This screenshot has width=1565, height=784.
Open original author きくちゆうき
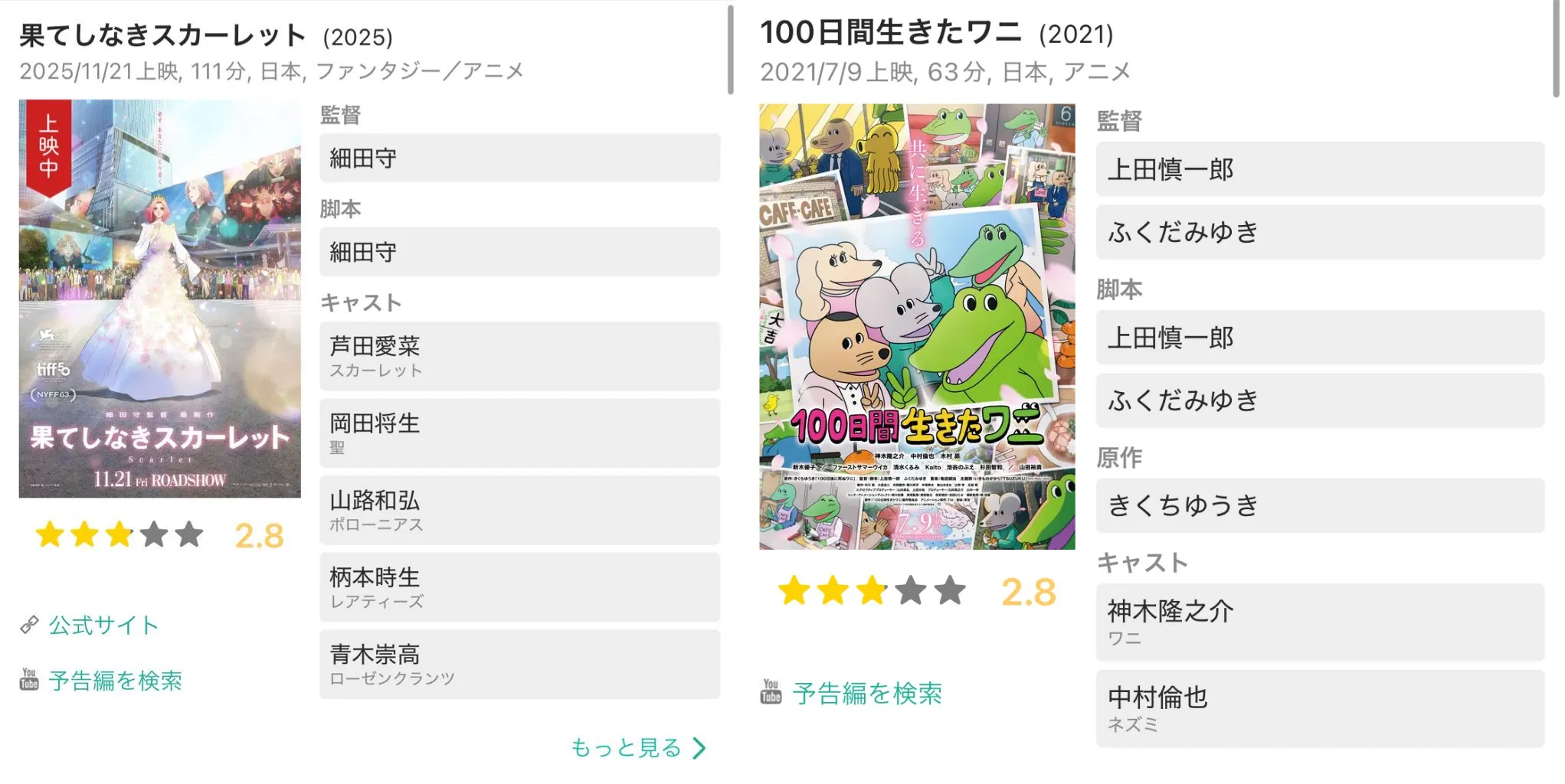[1319, 505]
